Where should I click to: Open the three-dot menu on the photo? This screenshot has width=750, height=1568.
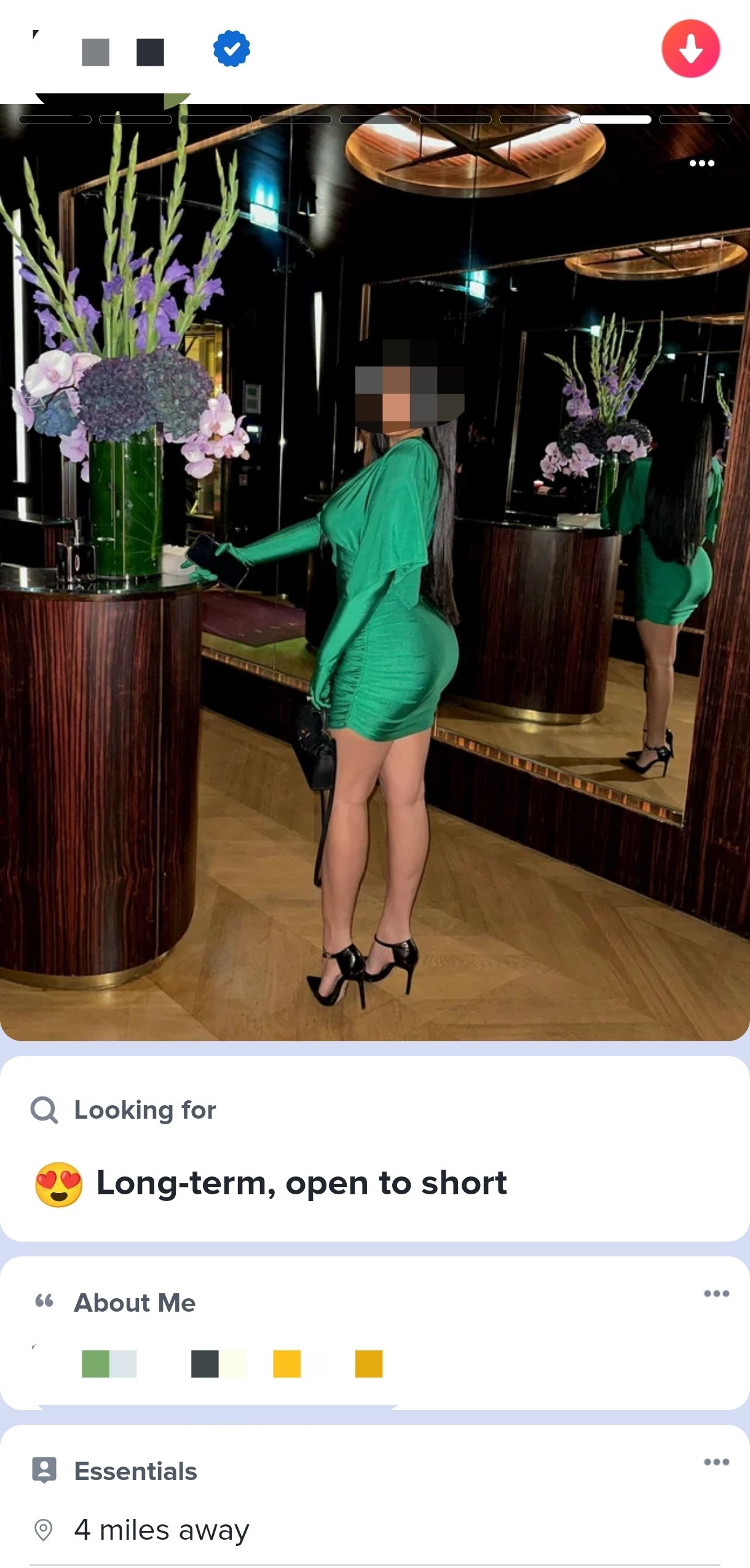coord(701,163)
